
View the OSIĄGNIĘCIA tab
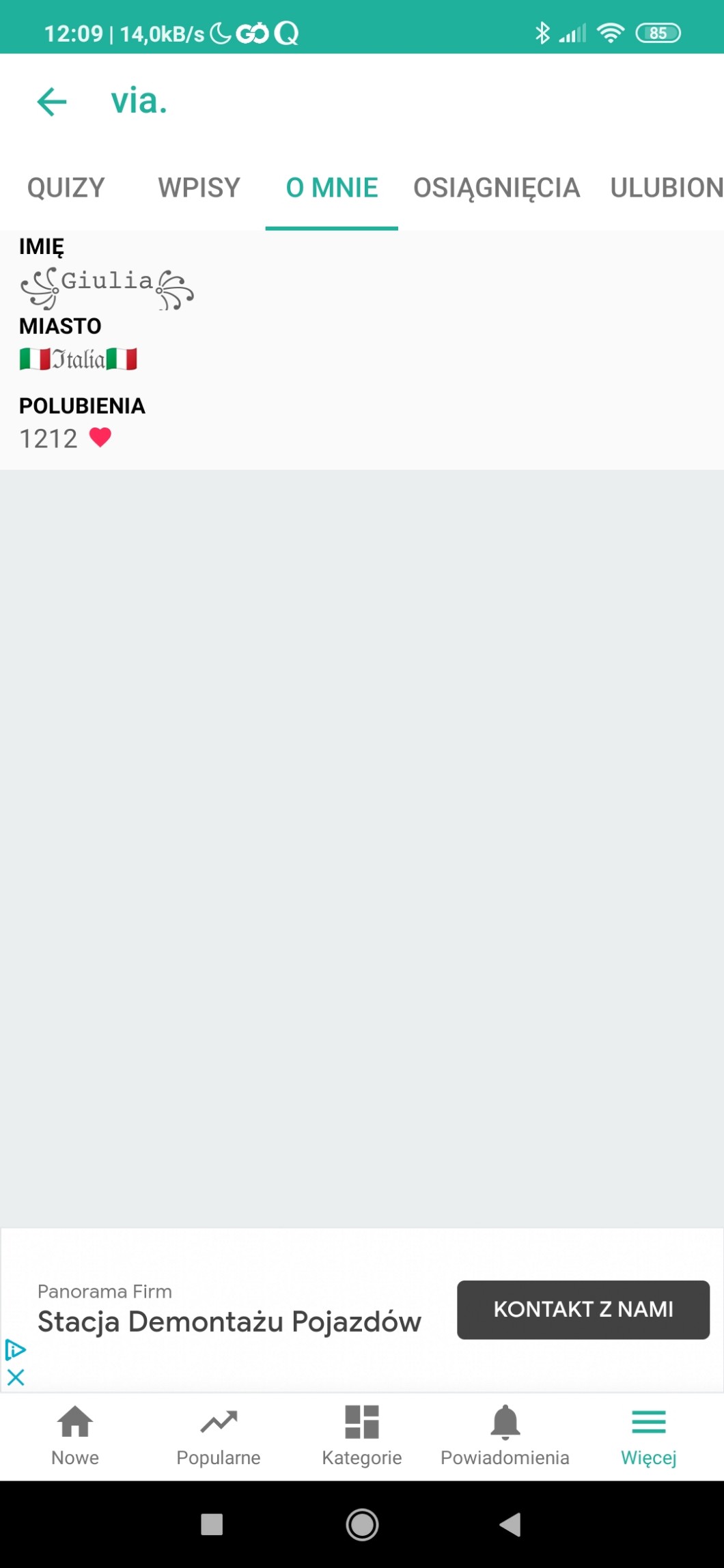tap(497, 188)
